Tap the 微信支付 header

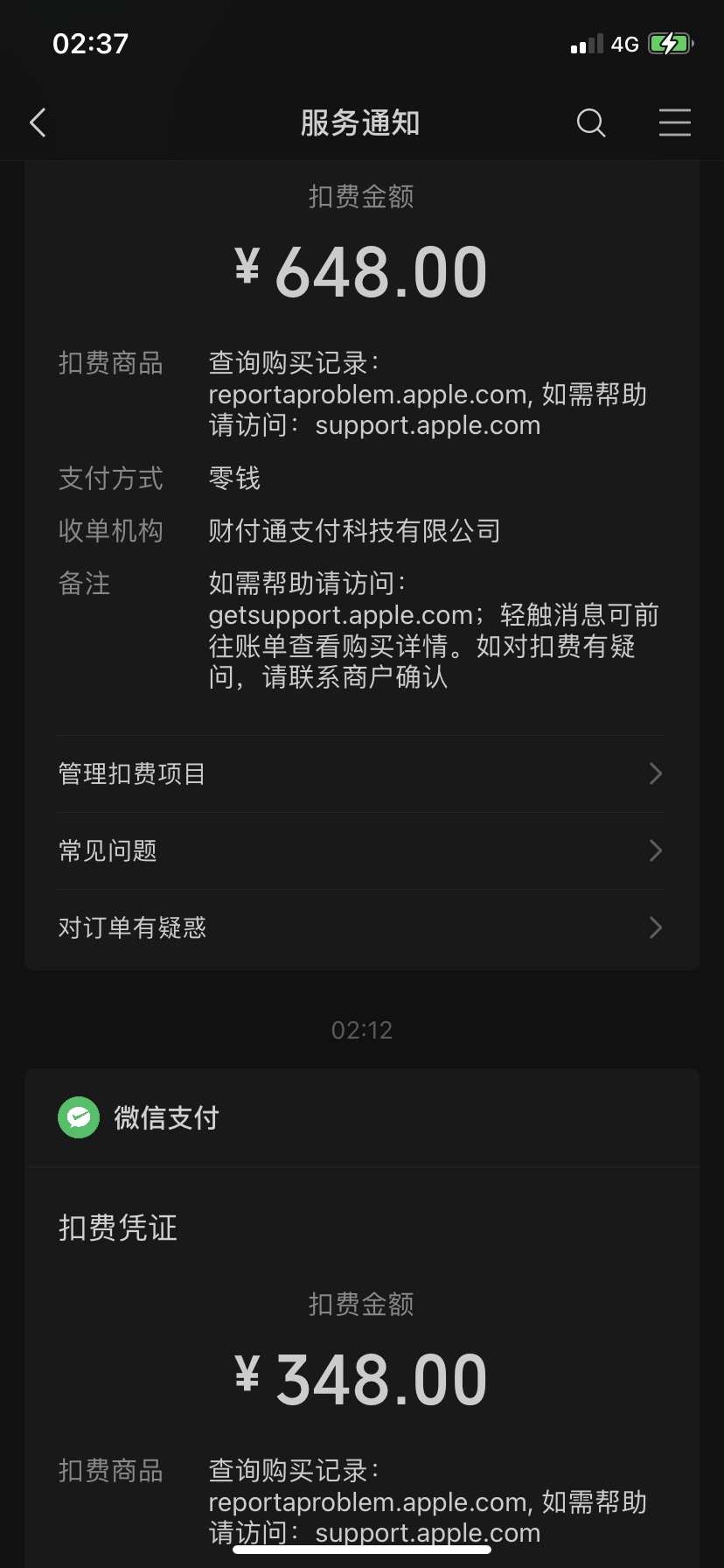[x=361, y=1117]
